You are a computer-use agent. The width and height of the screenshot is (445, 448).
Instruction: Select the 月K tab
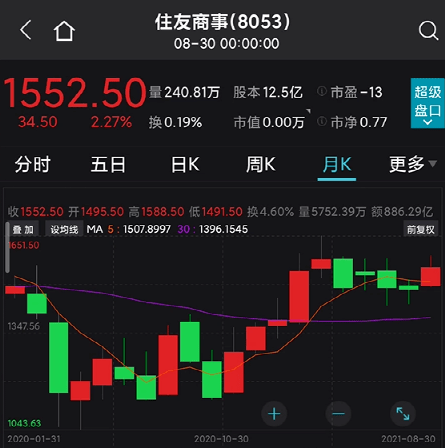point(337,164)
